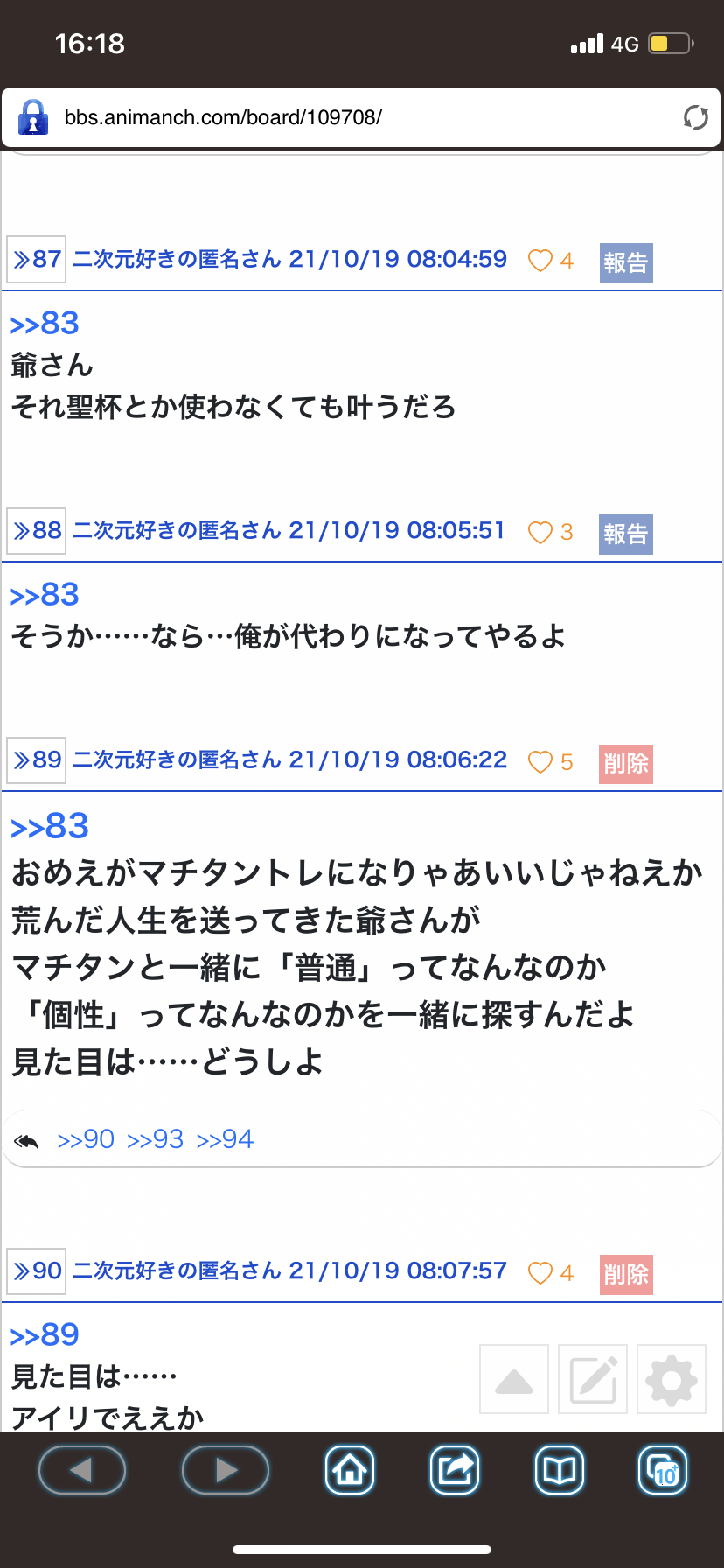
Task: Tap post number 88 label
Action: click(37, 530)
